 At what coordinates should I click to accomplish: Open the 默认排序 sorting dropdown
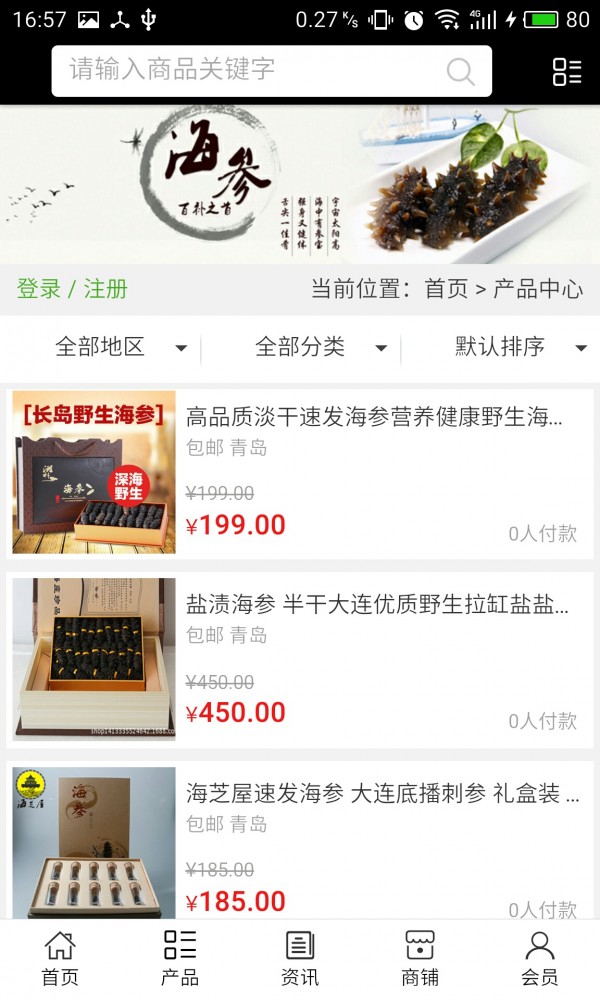click(520, 347)
